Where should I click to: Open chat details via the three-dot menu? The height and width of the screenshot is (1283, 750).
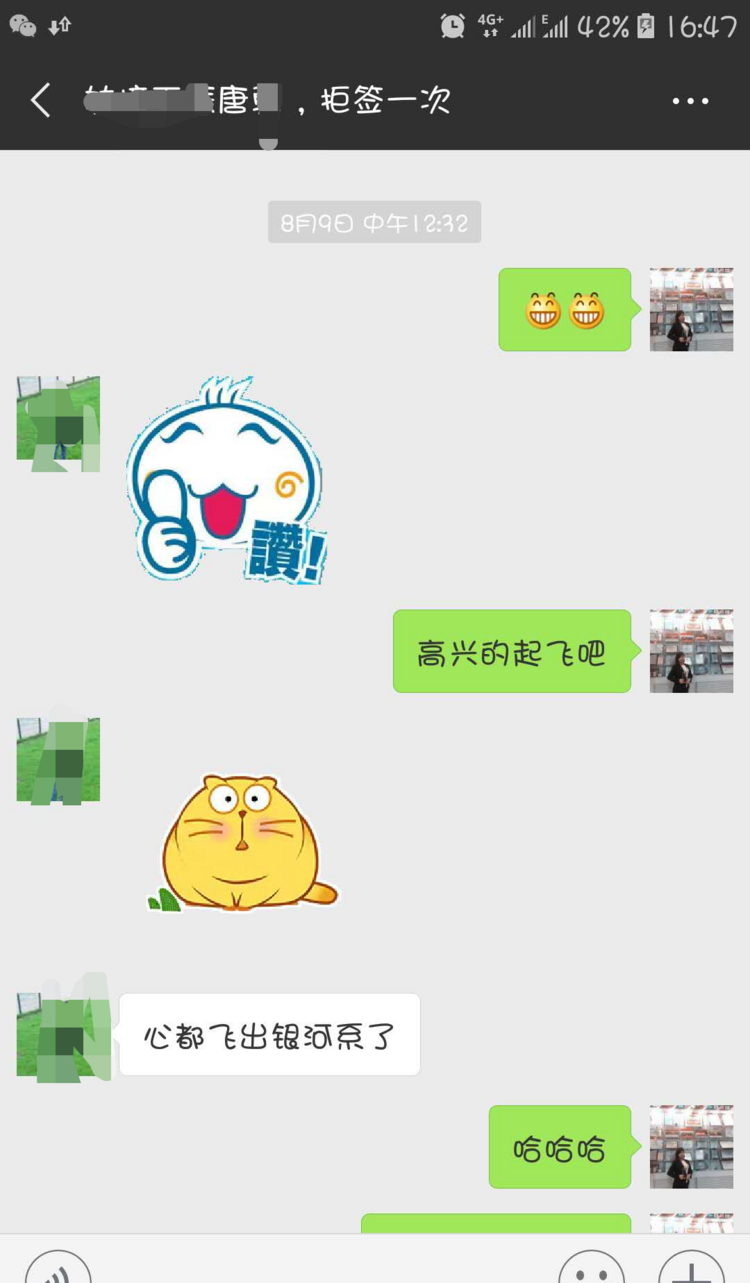689,100
